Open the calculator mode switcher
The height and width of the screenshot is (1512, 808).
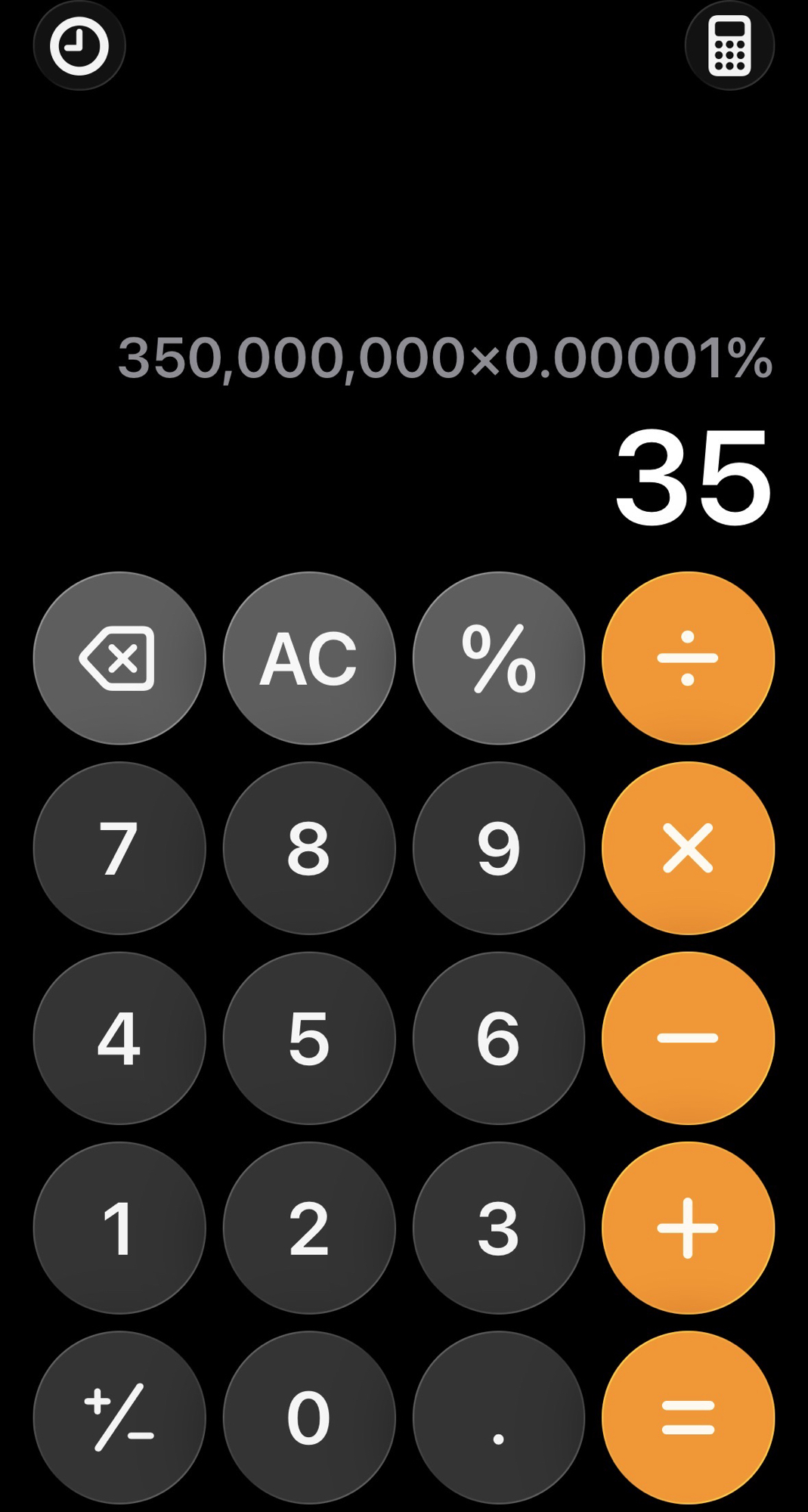[729, 46]
